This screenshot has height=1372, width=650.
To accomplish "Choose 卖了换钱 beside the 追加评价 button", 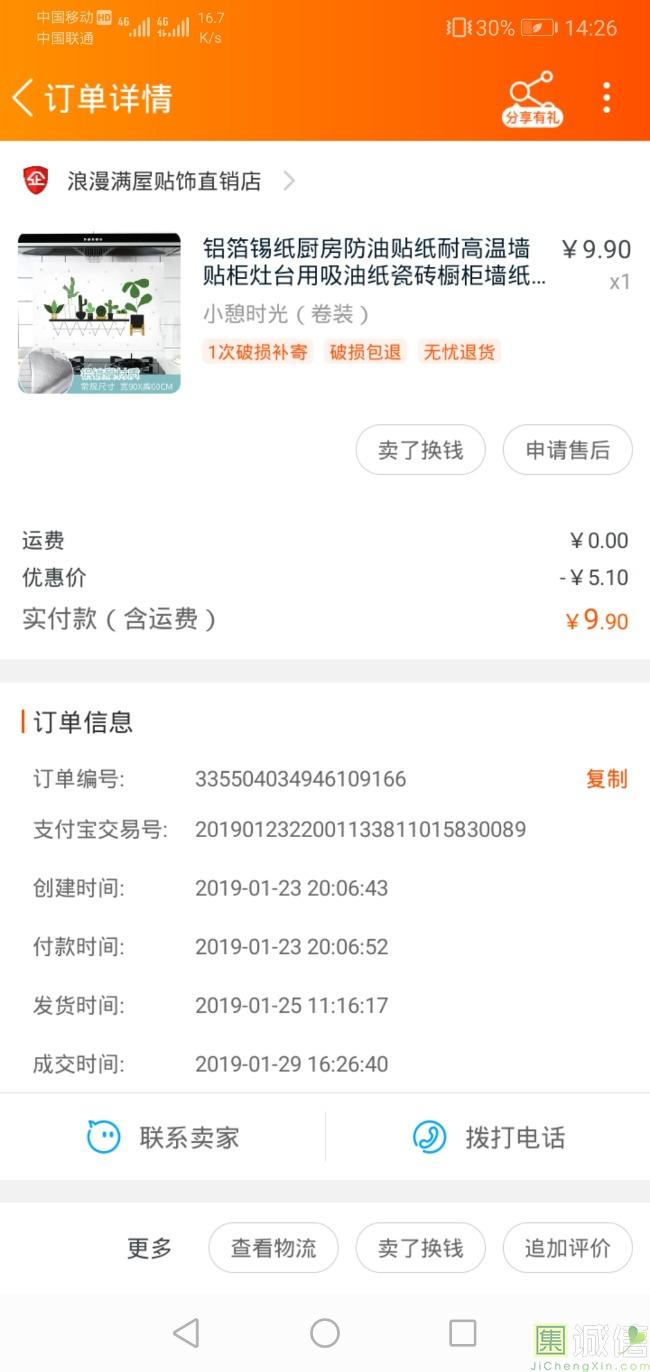I will coord(420,1248).
